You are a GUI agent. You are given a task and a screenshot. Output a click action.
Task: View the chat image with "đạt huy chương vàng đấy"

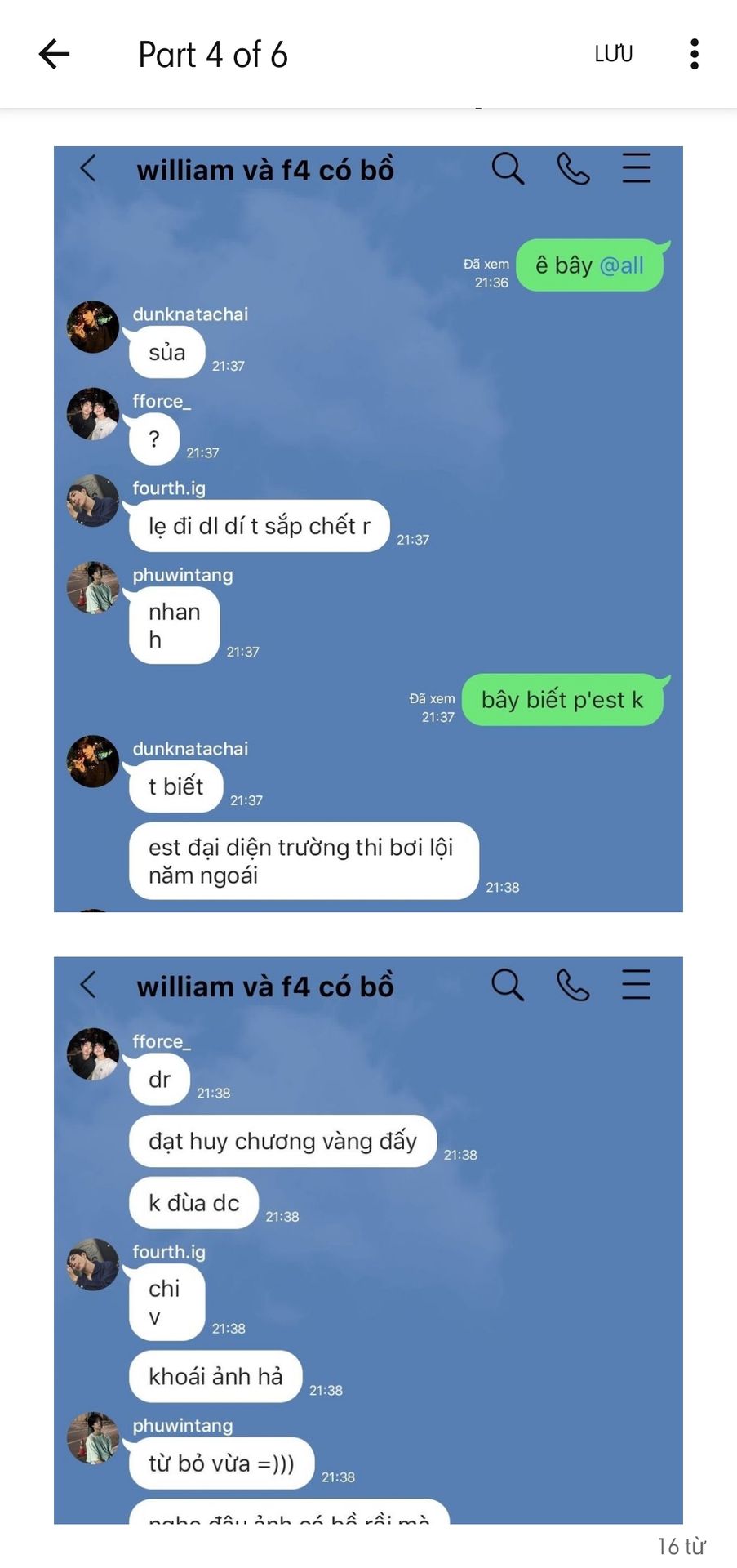click(x=368, y=1240)
